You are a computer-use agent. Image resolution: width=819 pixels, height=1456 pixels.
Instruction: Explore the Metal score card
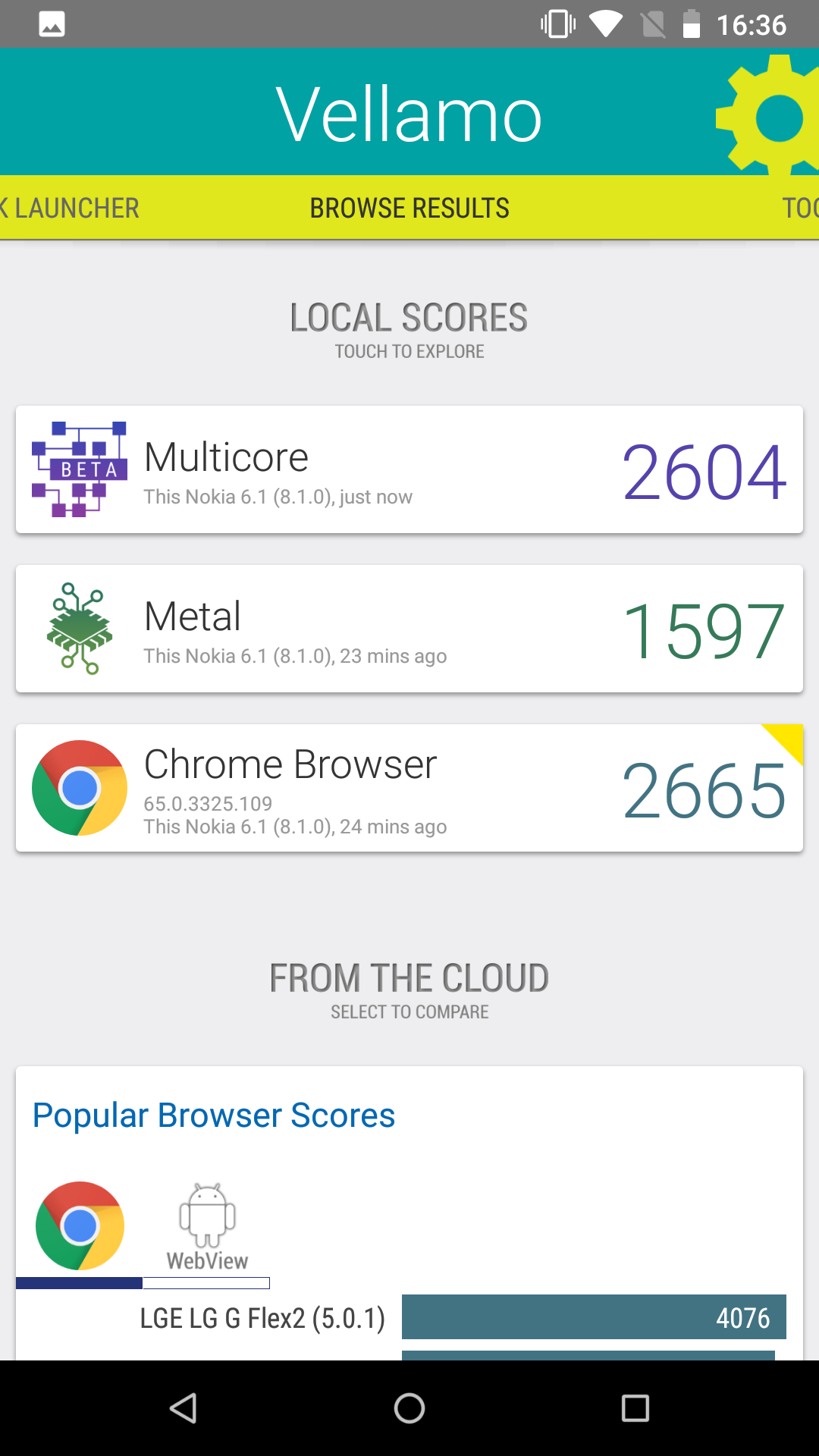[409, 629]
